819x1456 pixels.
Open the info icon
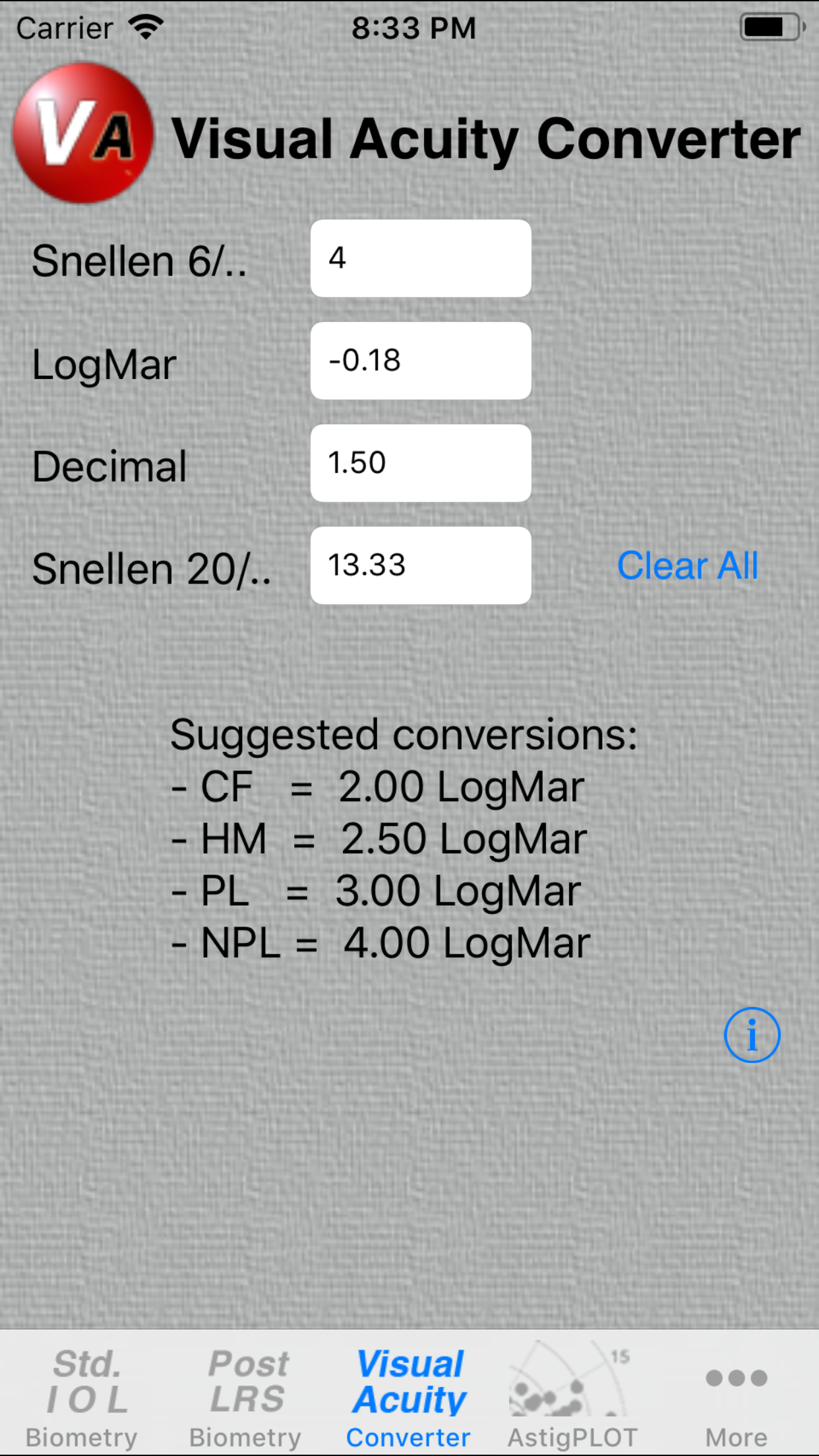click(752, 1035)
